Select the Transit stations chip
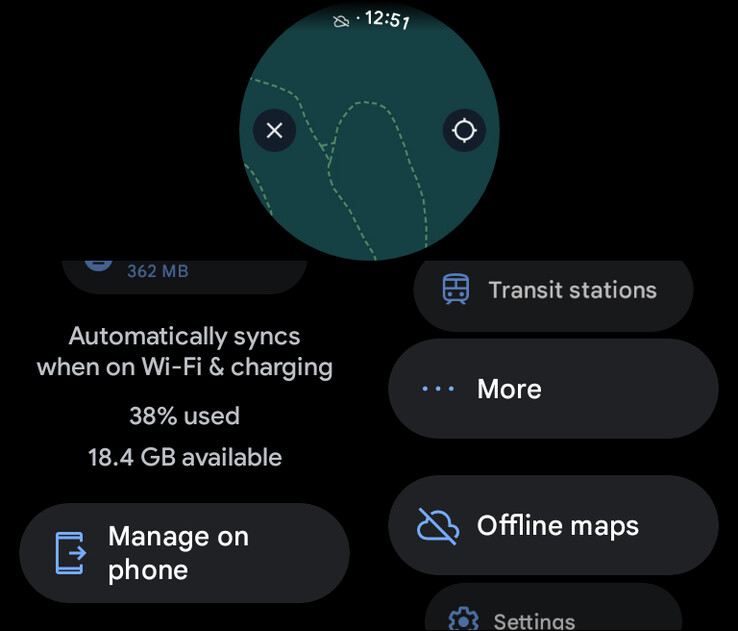This screenshot has width=738, height=631. click(x=553, y=291)
